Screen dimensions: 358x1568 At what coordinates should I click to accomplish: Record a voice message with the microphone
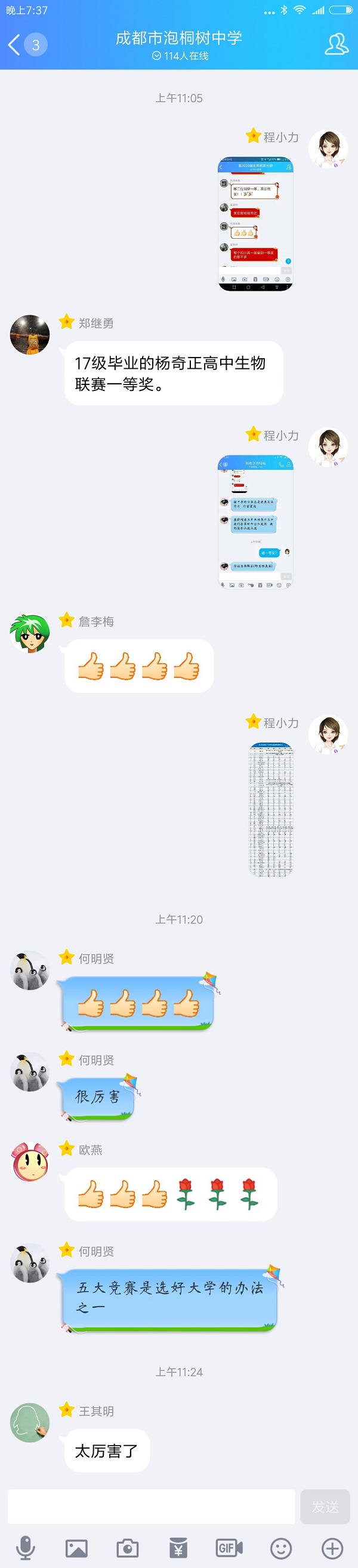pos(26,1547)
